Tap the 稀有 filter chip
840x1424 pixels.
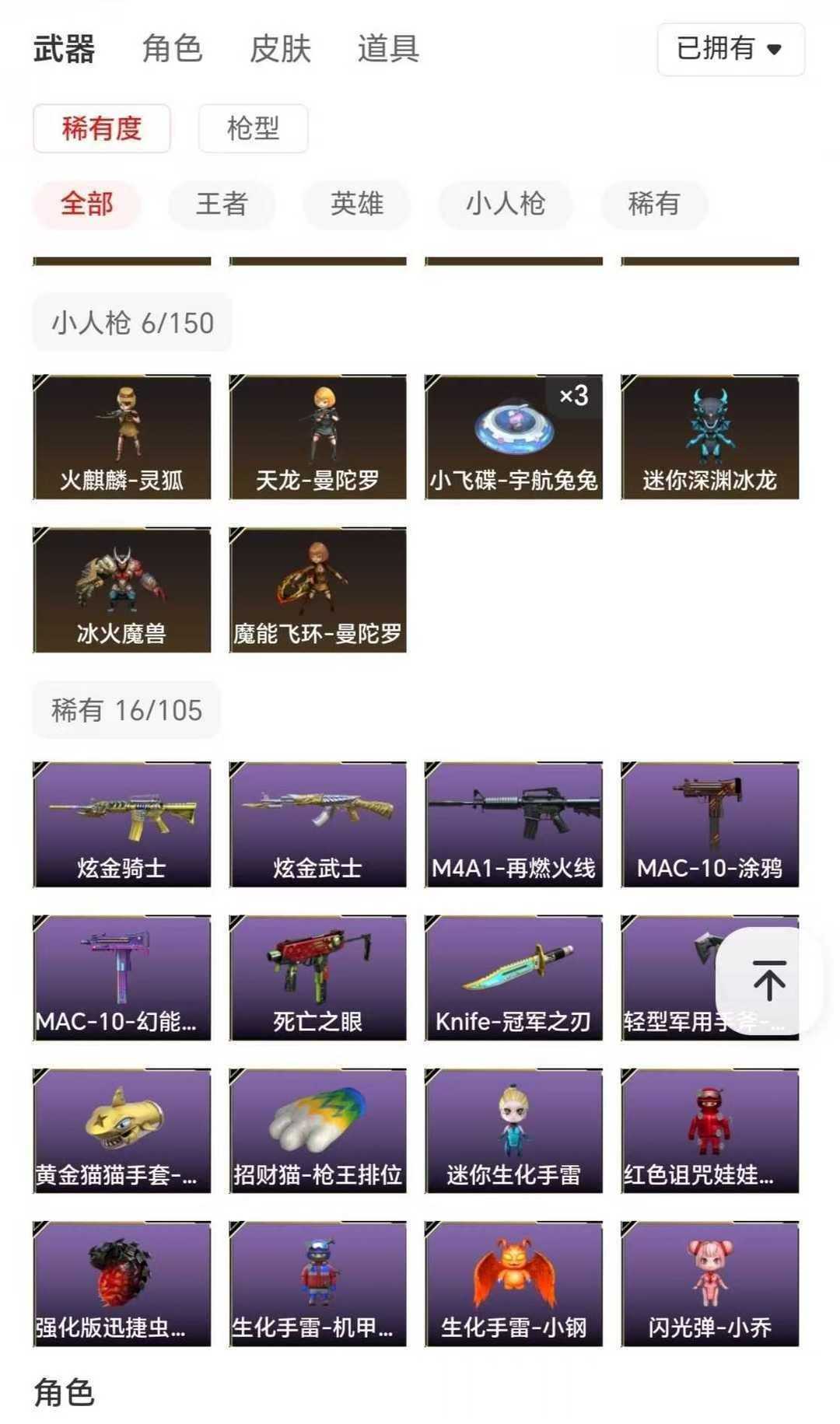click(x=653, y=204)
